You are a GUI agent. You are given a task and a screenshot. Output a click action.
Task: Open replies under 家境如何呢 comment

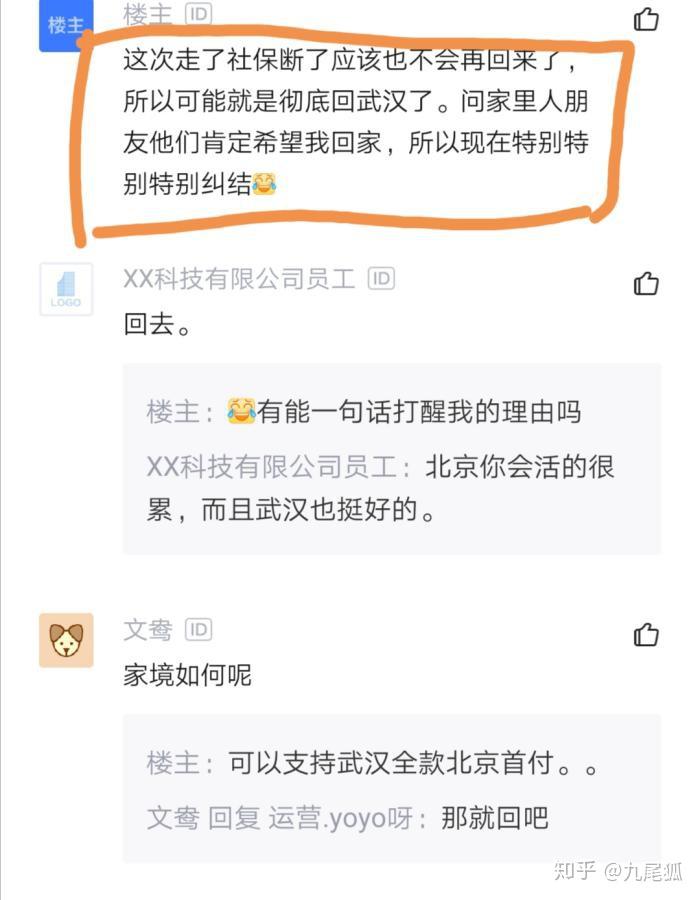tap(391, 790)
